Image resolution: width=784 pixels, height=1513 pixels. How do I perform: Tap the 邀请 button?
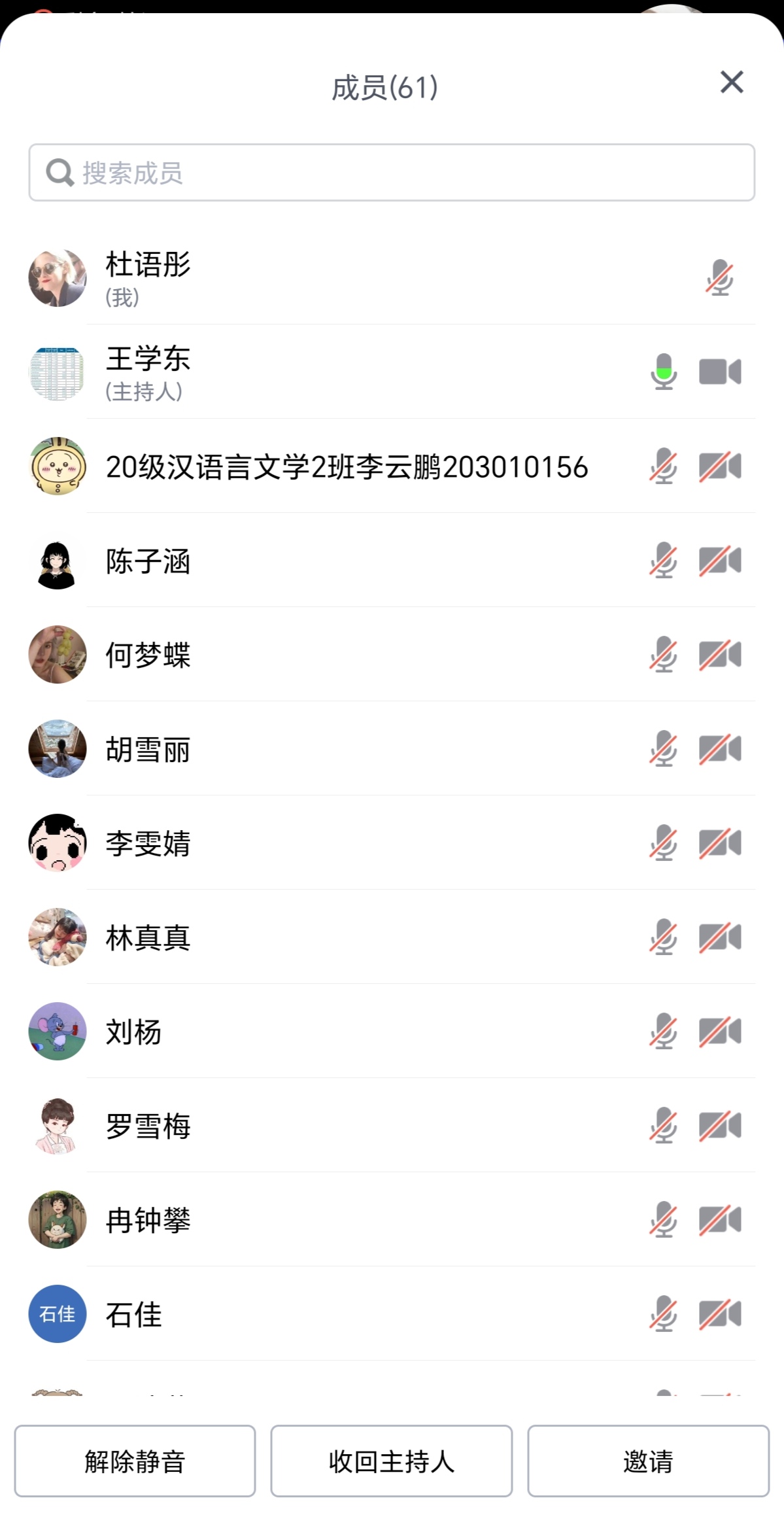647,1461
